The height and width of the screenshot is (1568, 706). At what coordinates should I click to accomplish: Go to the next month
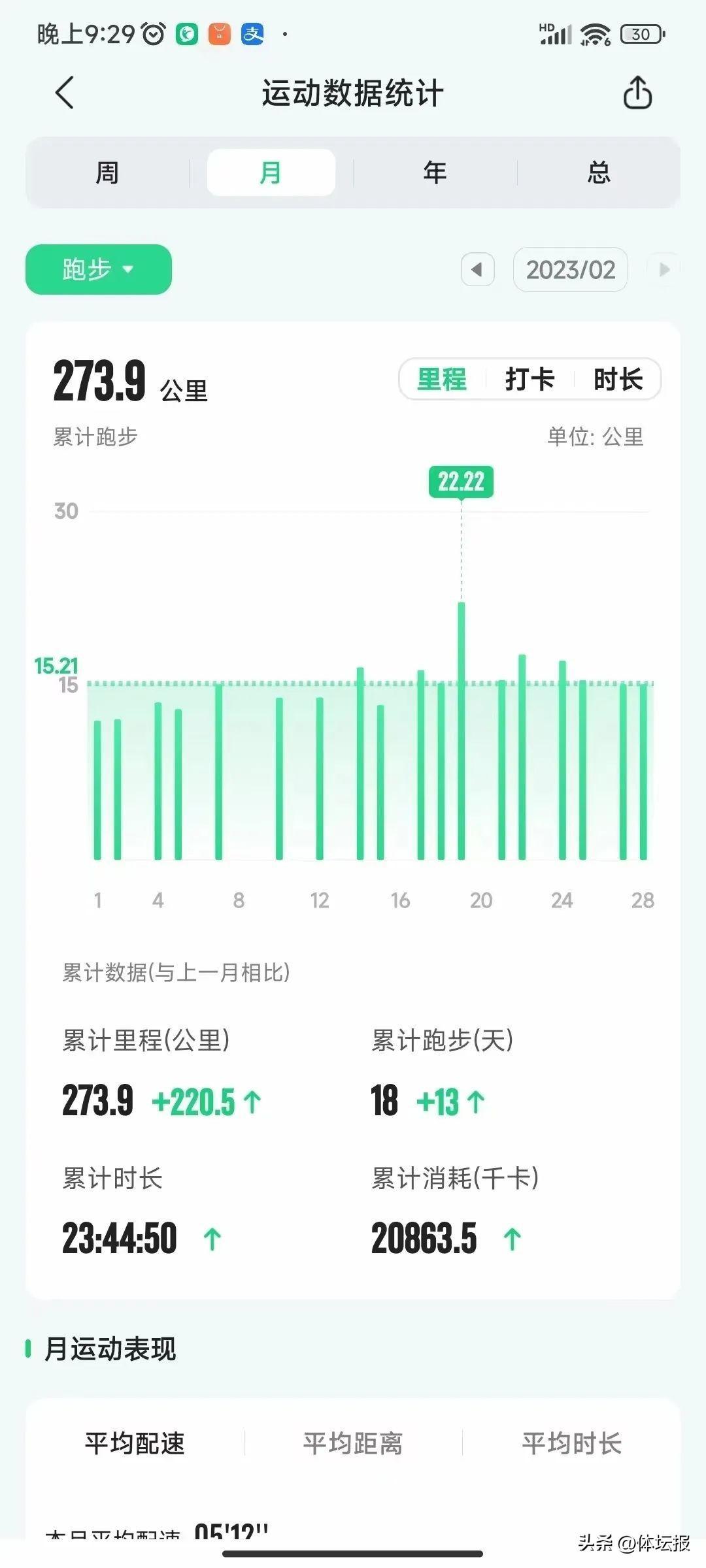coord(664,269)
